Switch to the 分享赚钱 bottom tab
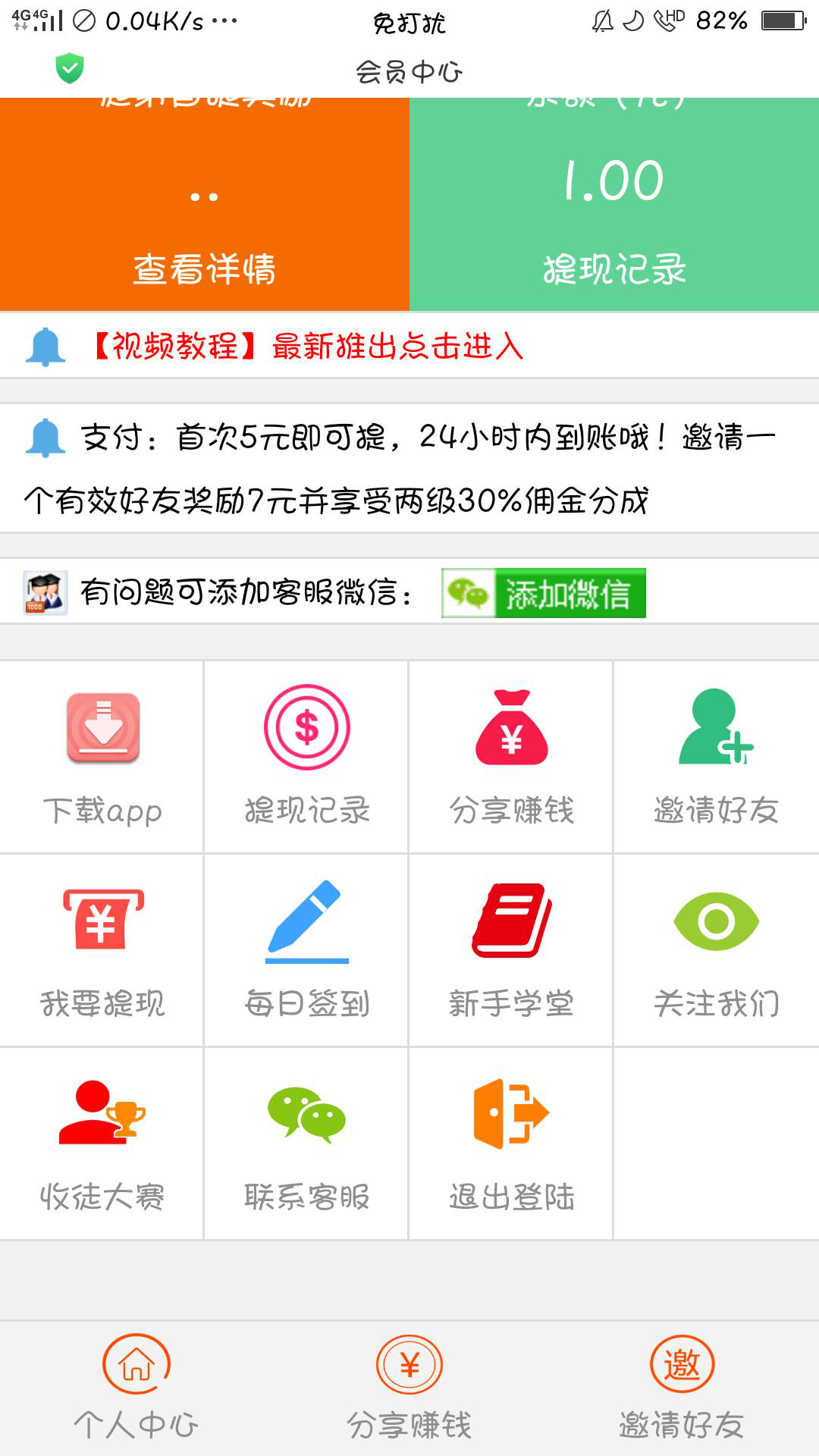This screenshot has height=1456, width=819. (409, 1388)
